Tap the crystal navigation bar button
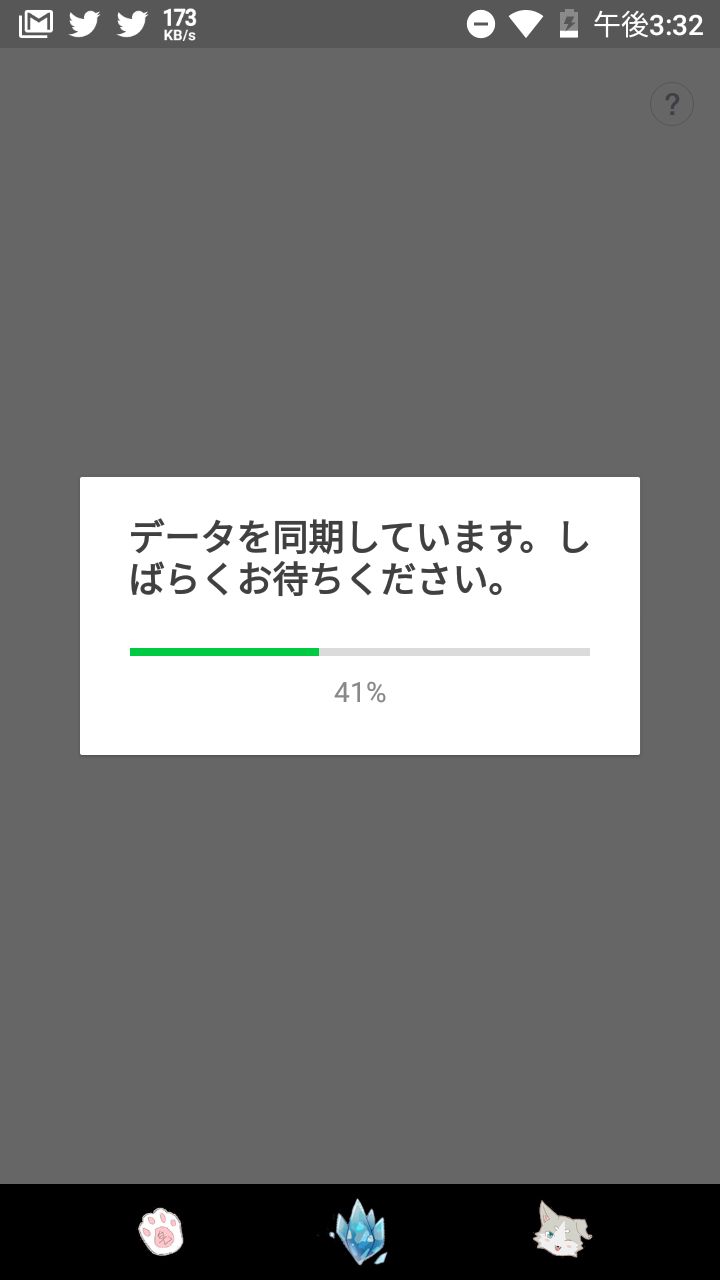Screen dimensions: 720x1280 360,1232
